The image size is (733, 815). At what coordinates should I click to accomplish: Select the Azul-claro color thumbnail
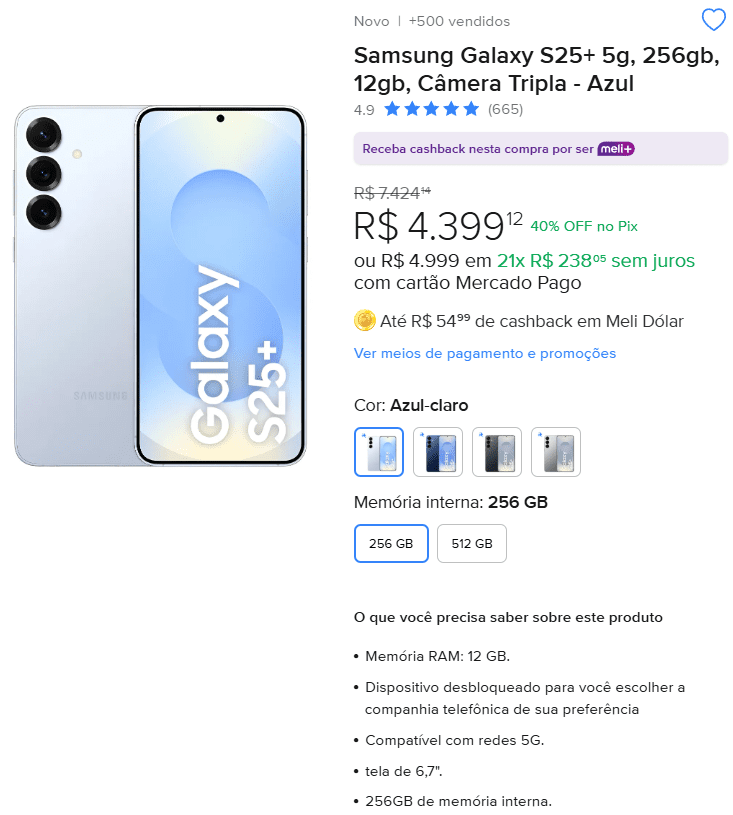[x=379, y=452]
